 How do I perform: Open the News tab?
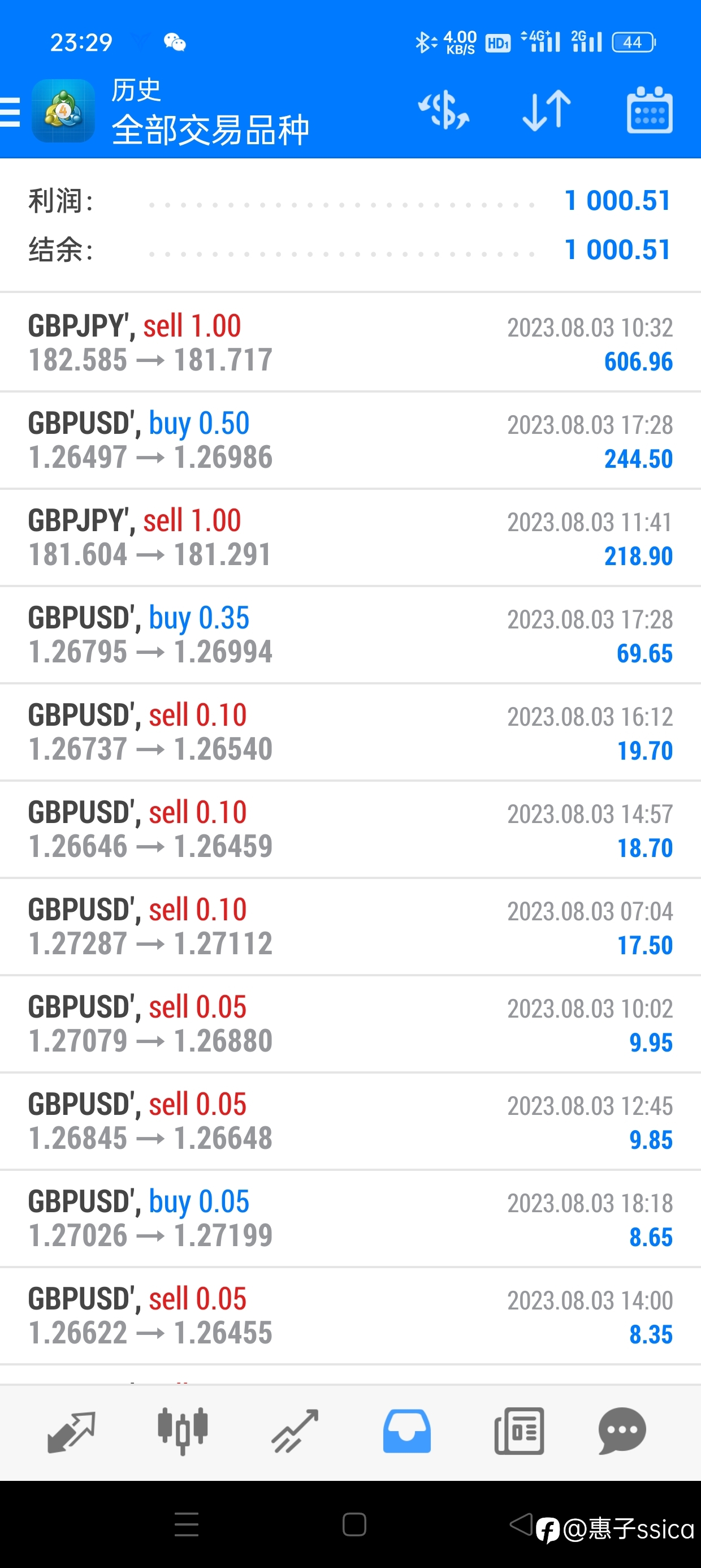click(519, 1431)
